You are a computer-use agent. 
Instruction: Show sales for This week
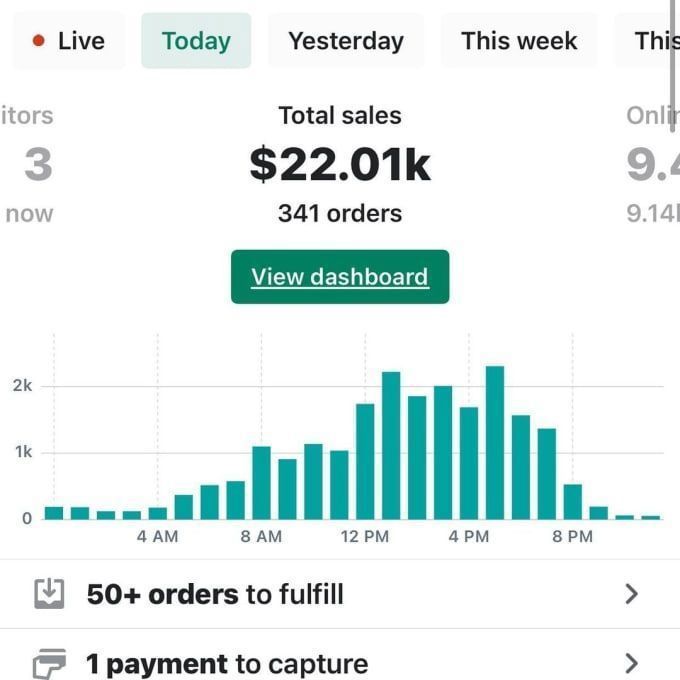518,41
